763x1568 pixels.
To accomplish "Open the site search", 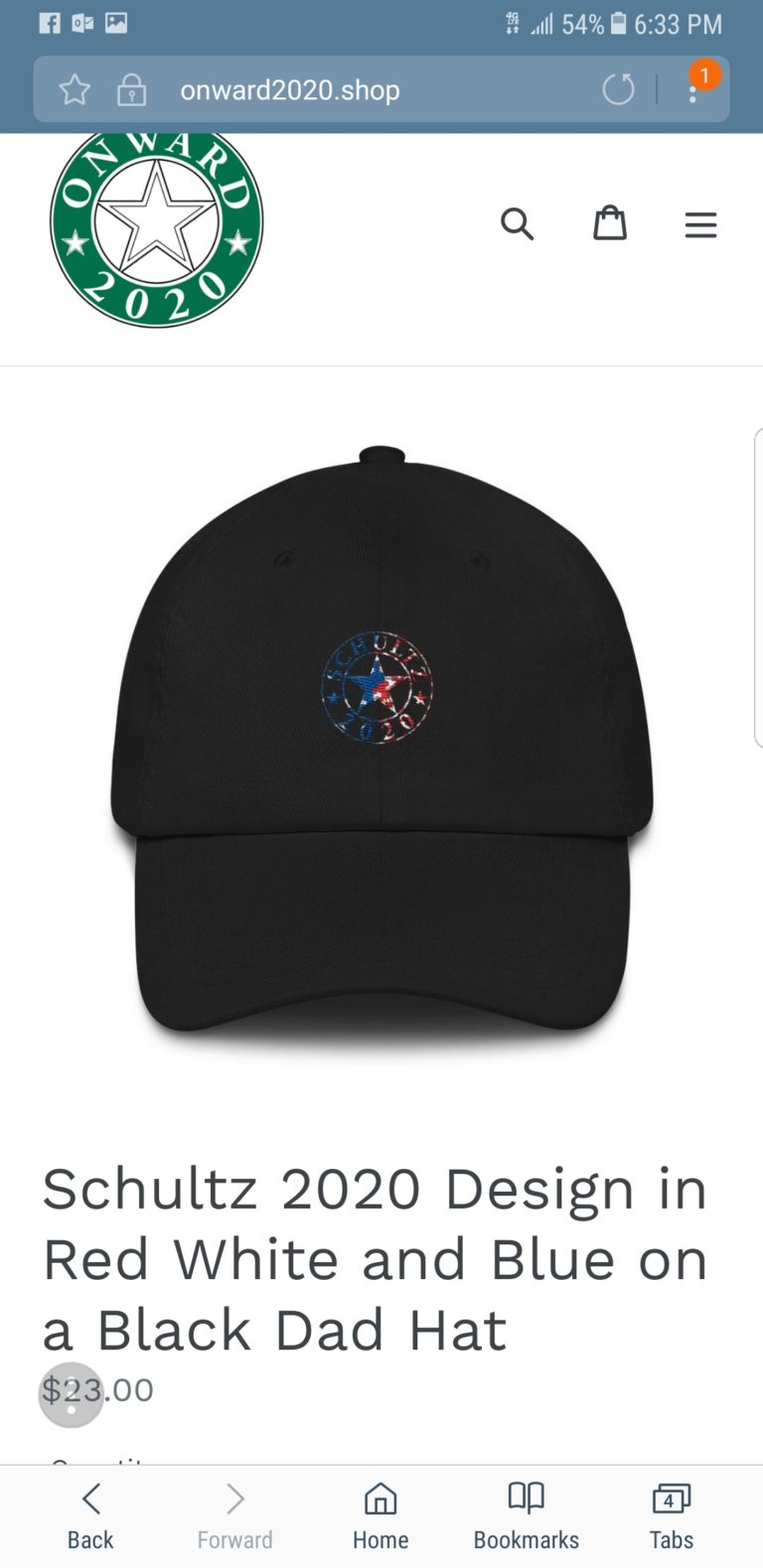I will 517,224.
